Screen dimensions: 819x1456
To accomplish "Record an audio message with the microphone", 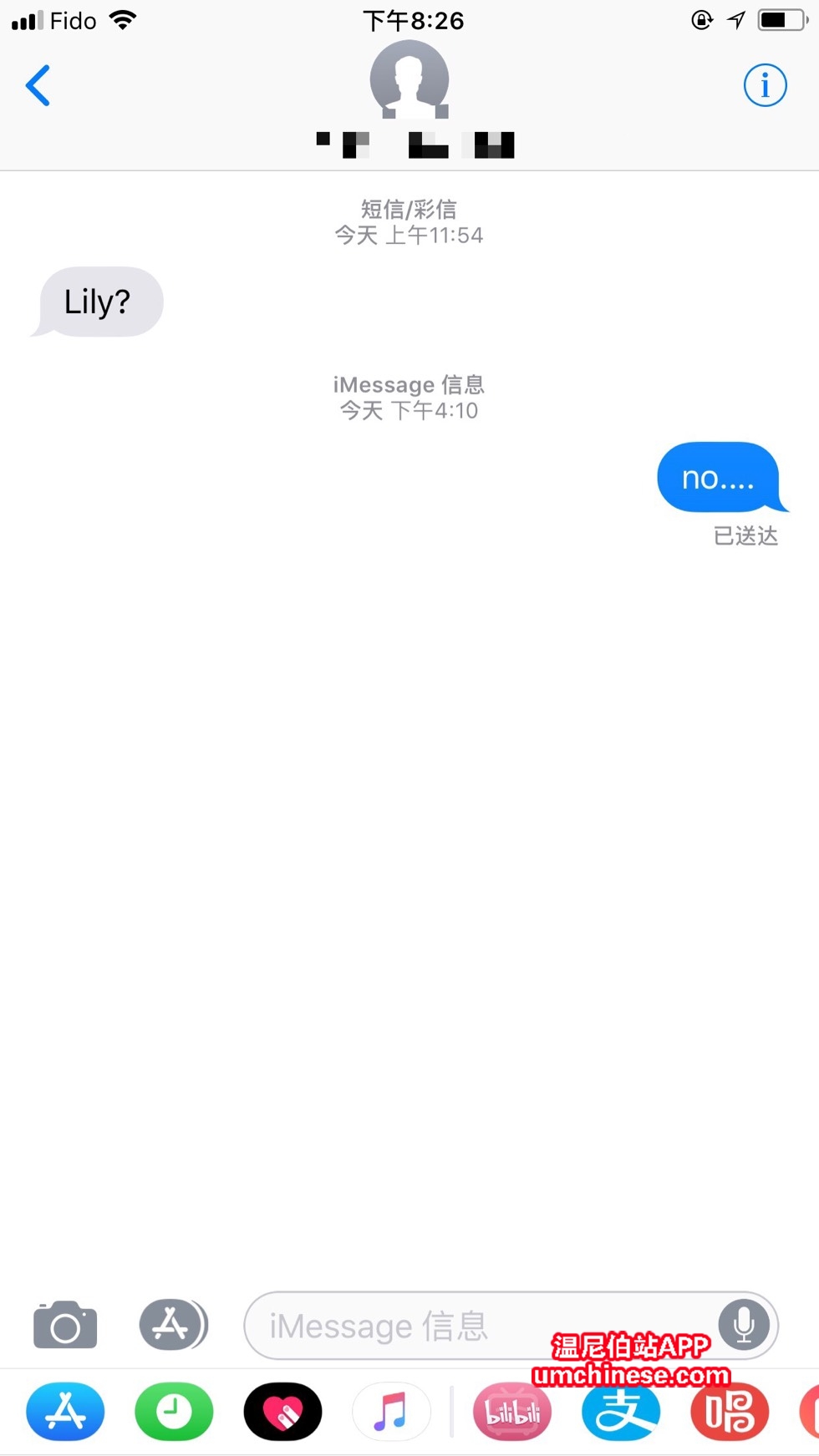I will 744,1324.
